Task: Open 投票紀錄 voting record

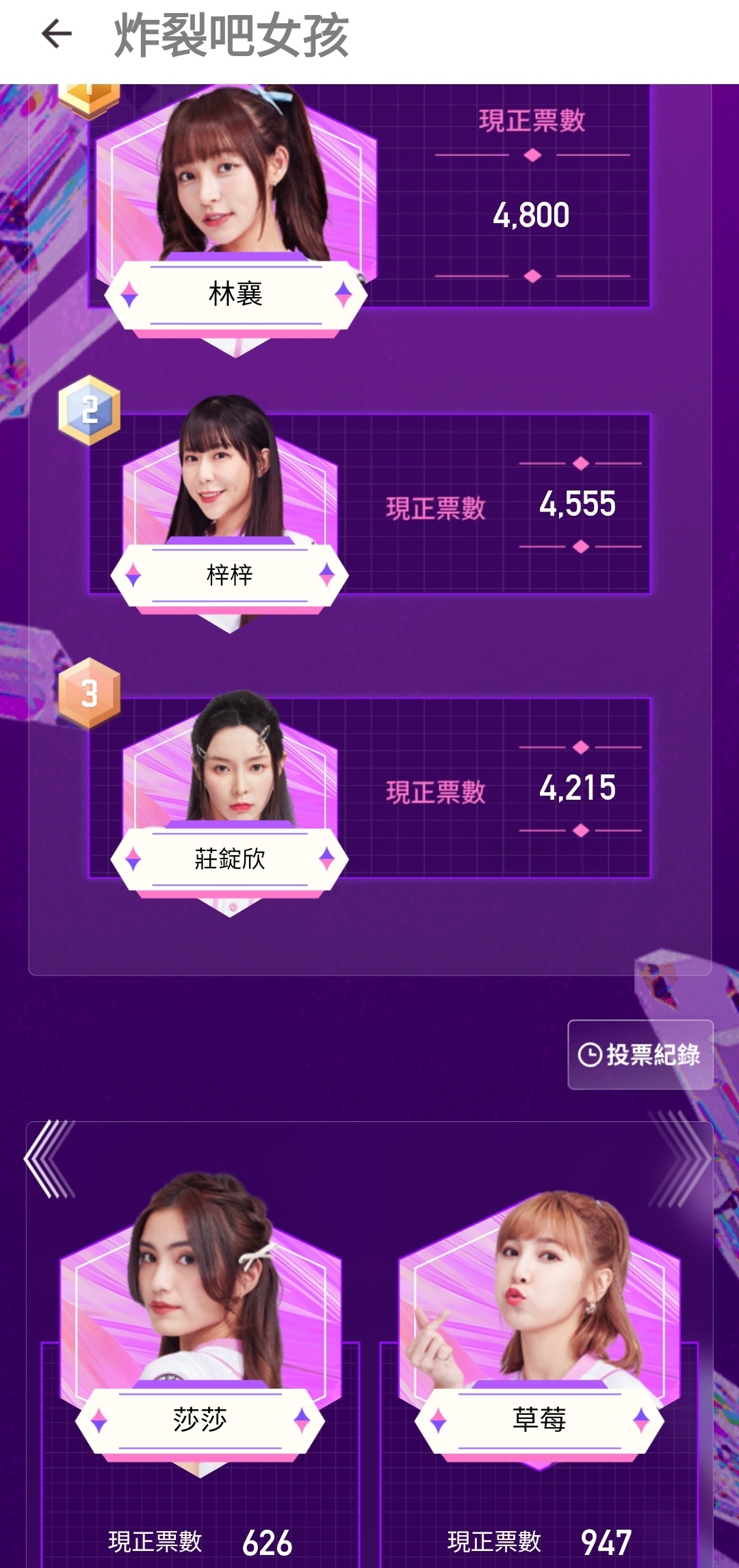Action: (x=640, y=1054)
